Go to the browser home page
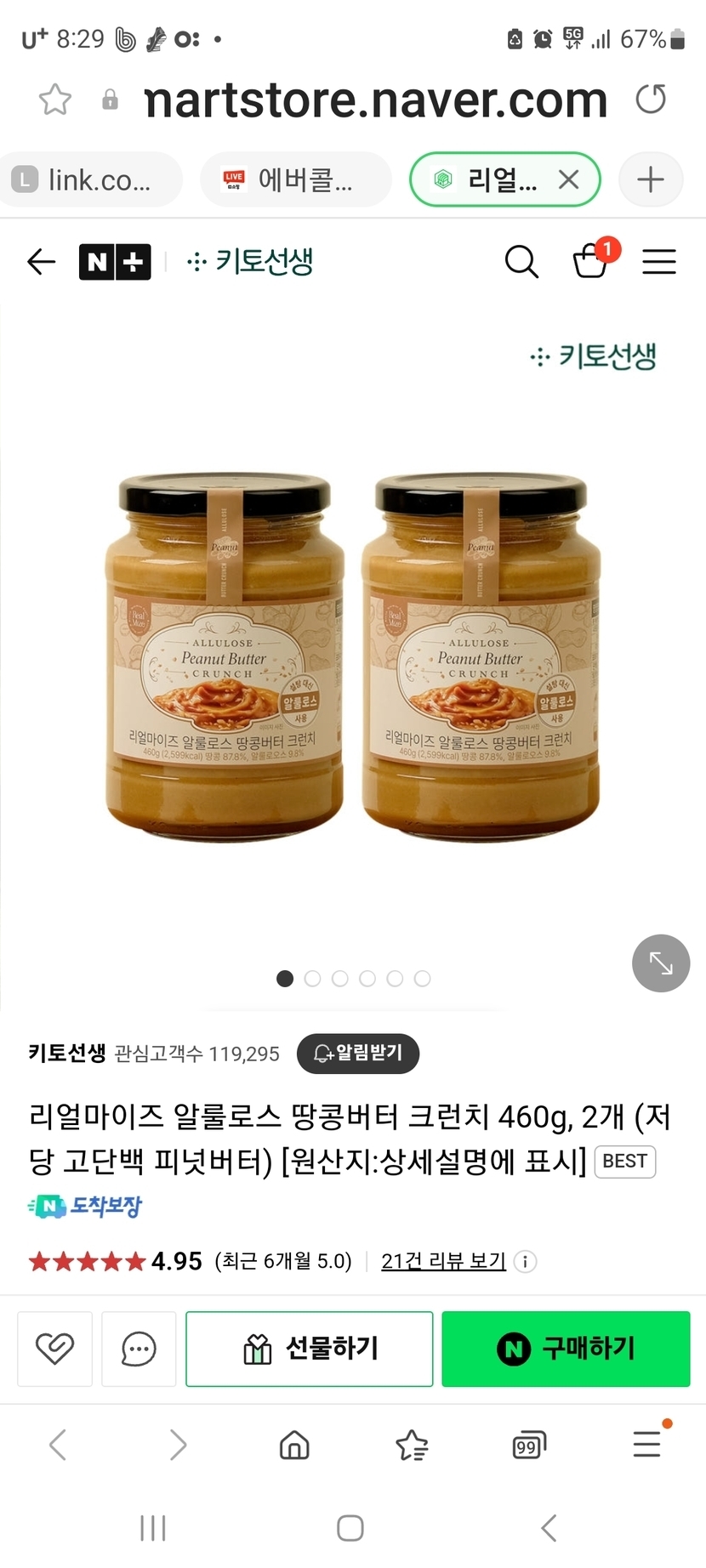 click(294, 1445)
